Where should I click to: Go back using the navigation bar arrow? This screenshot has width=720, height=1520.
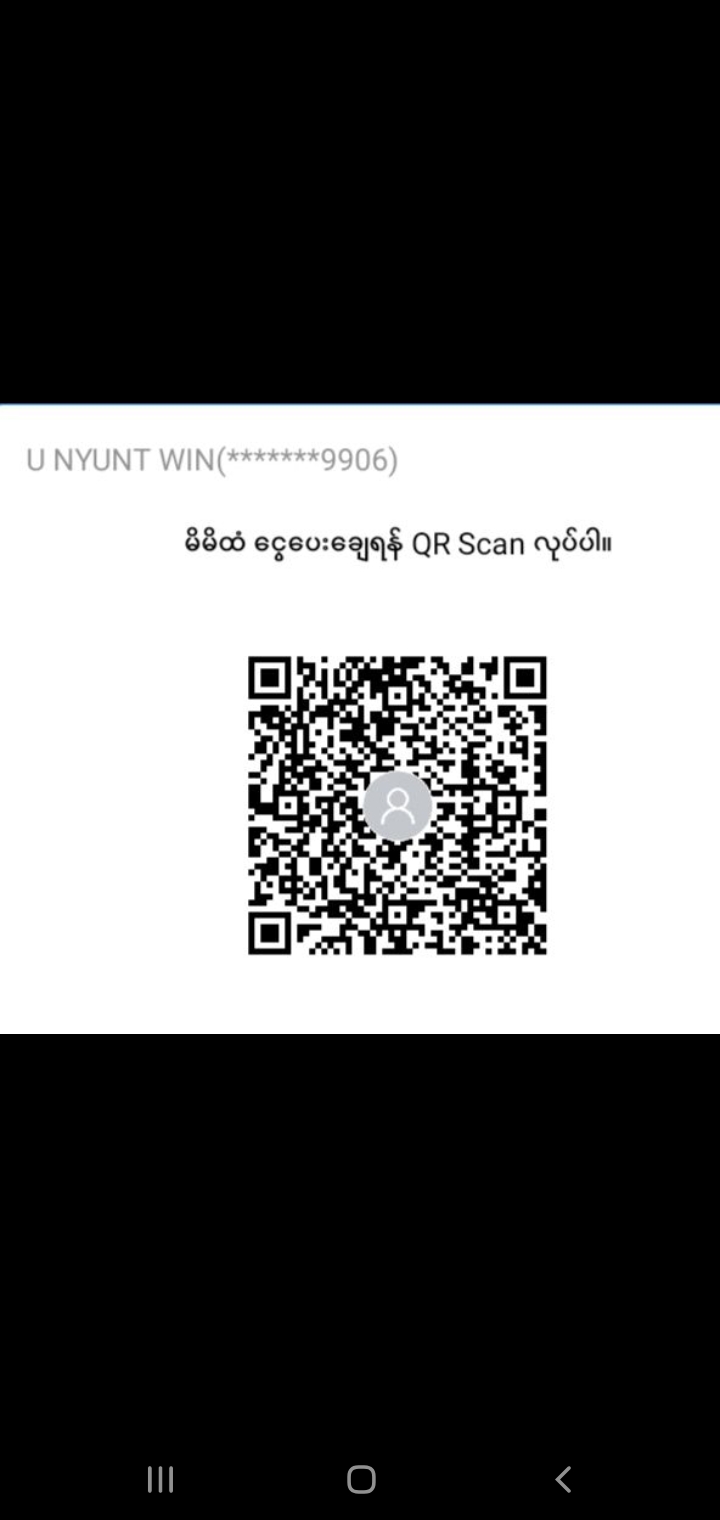tap(563, 1479)
